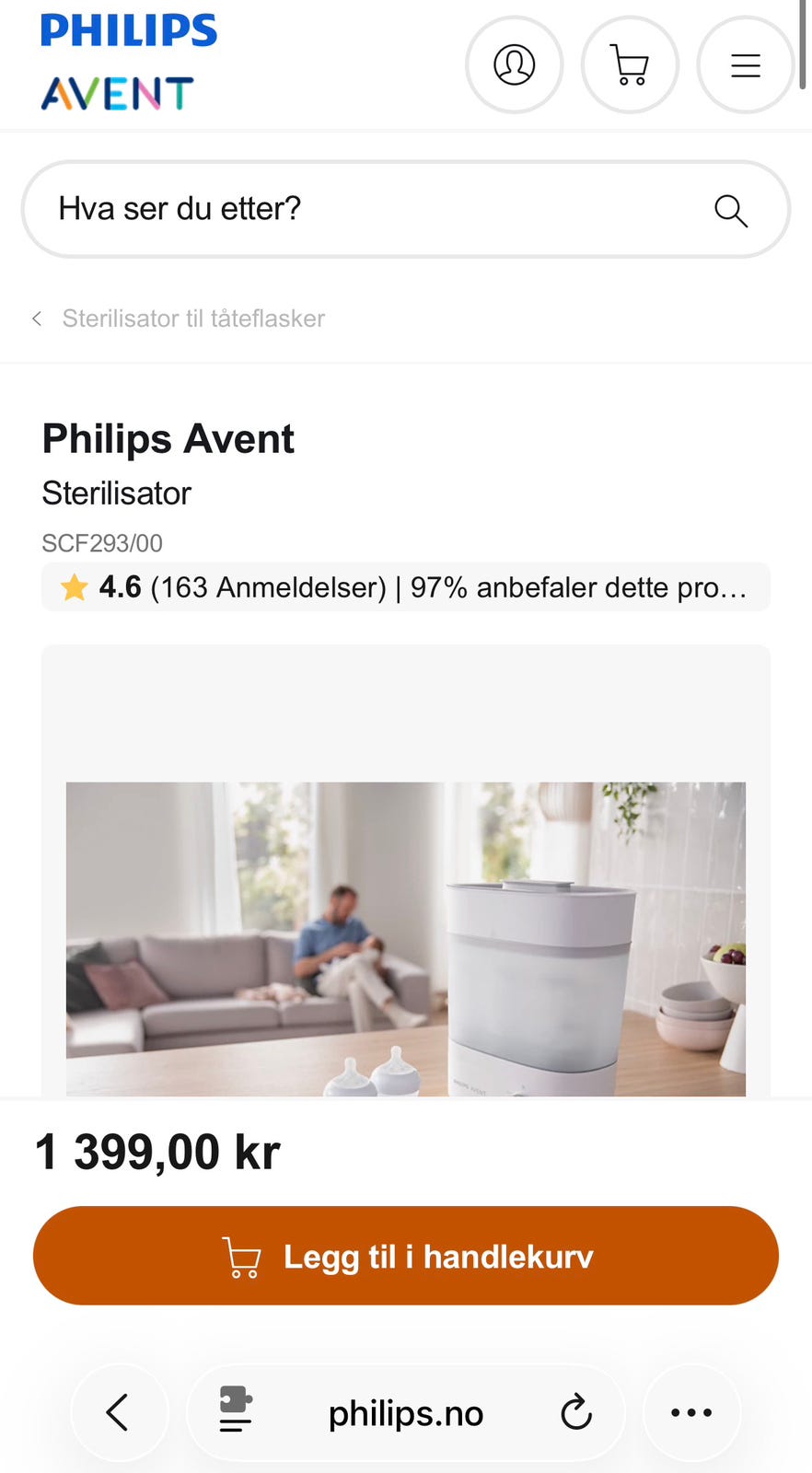Click the cart icon inside the orange button
The image size is (812, 1473).
tap(241, 1255)
